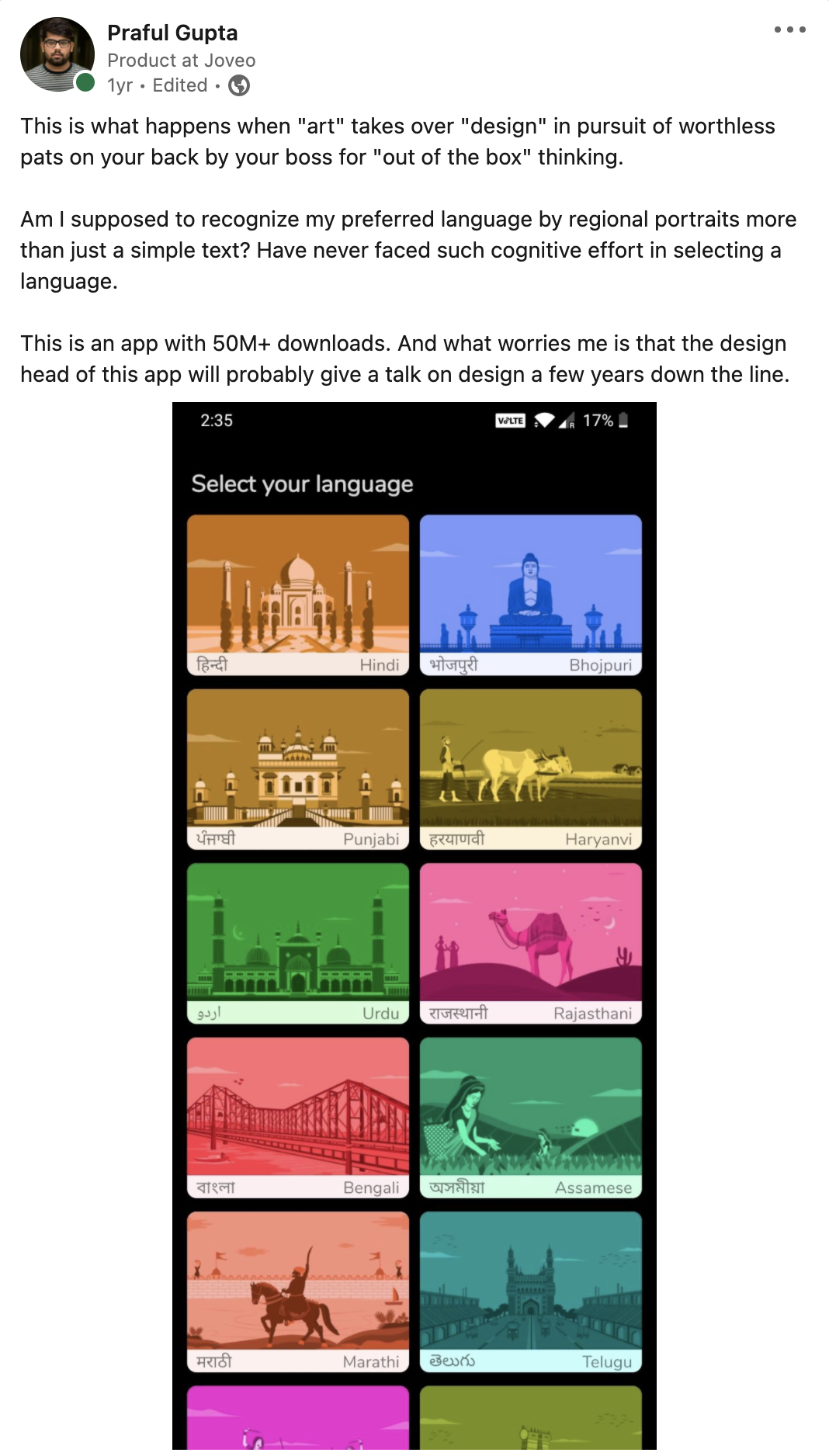The width and height of the screenshot is (829, 1456).
Task: Open the post overflow menu
Action: pyautogui.click(x=789, y=29)
